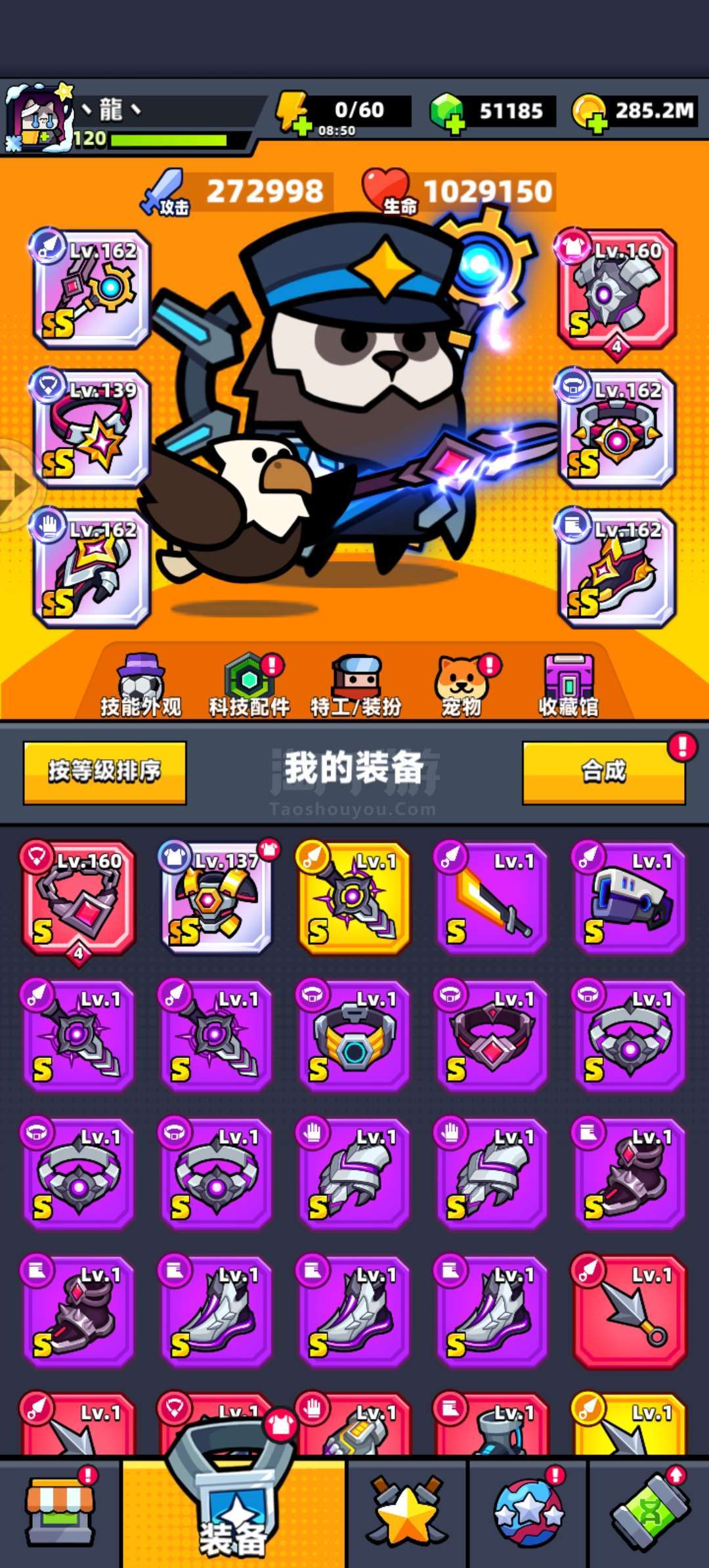Open the player avatar profile
This screenshot has width=709, height=1568.
point(38,118)
